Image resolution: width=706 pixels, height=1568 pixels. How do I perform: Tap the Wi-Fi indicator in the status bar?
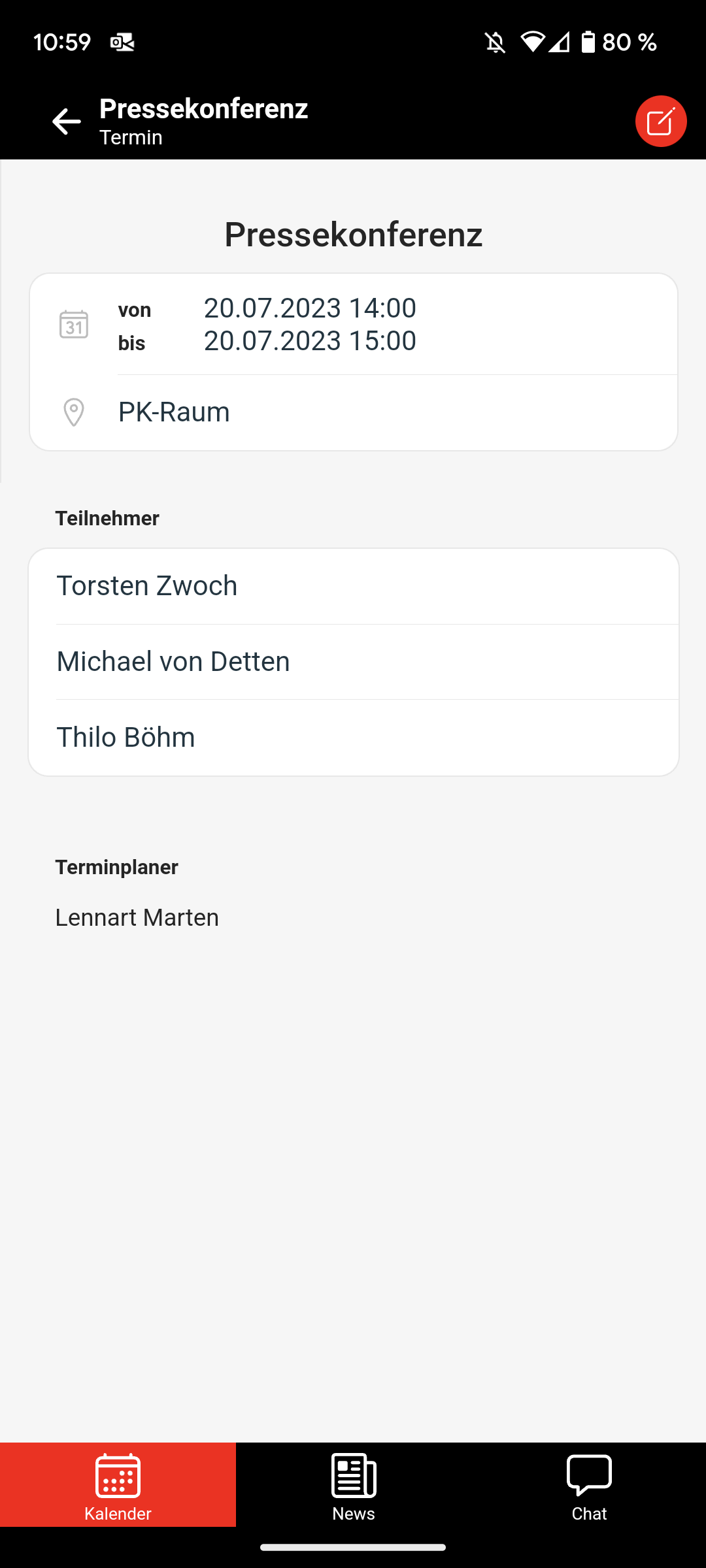[533, 42]
